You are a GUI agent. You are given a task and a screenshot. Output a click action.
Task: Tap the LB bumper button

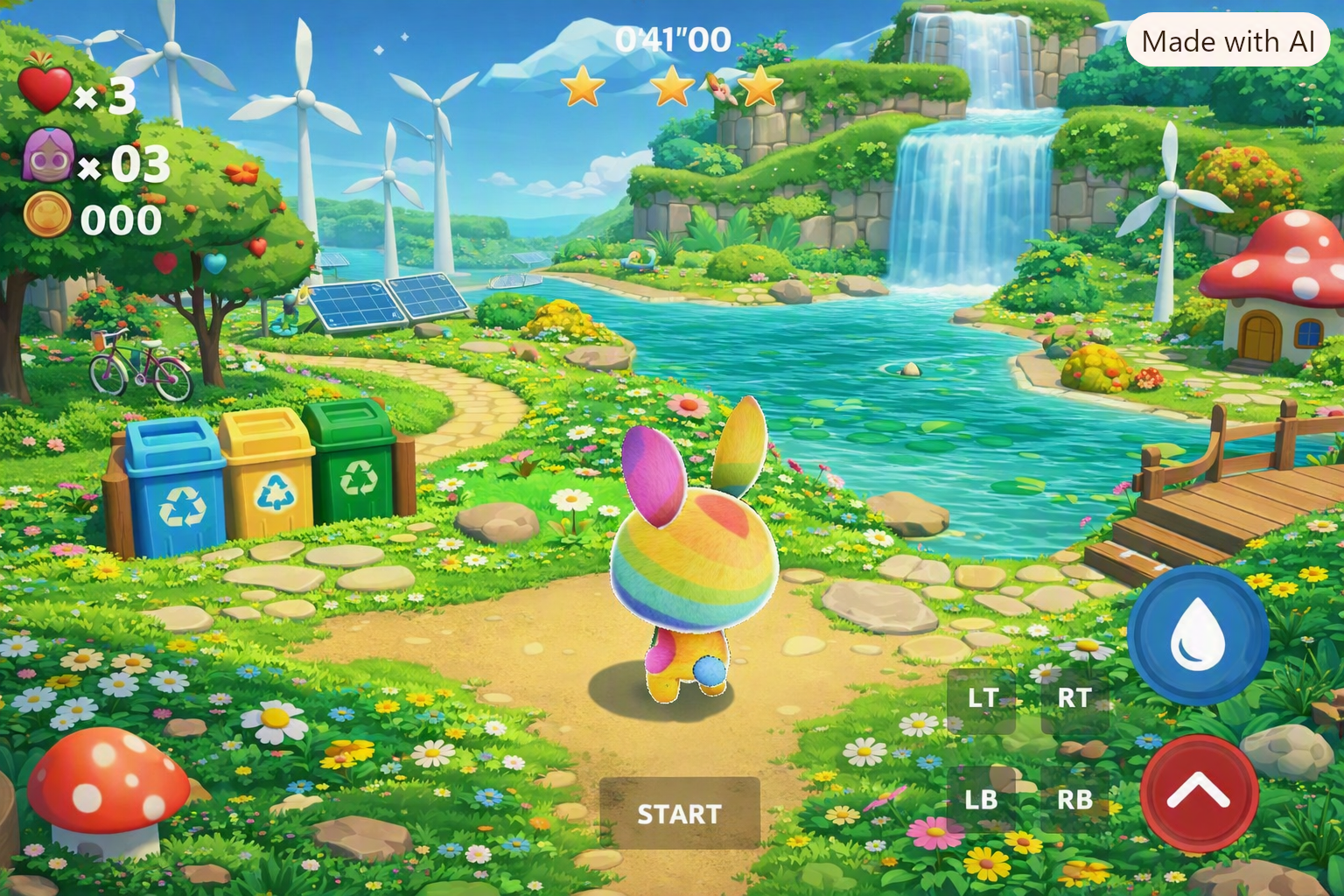tap(982, 799)
